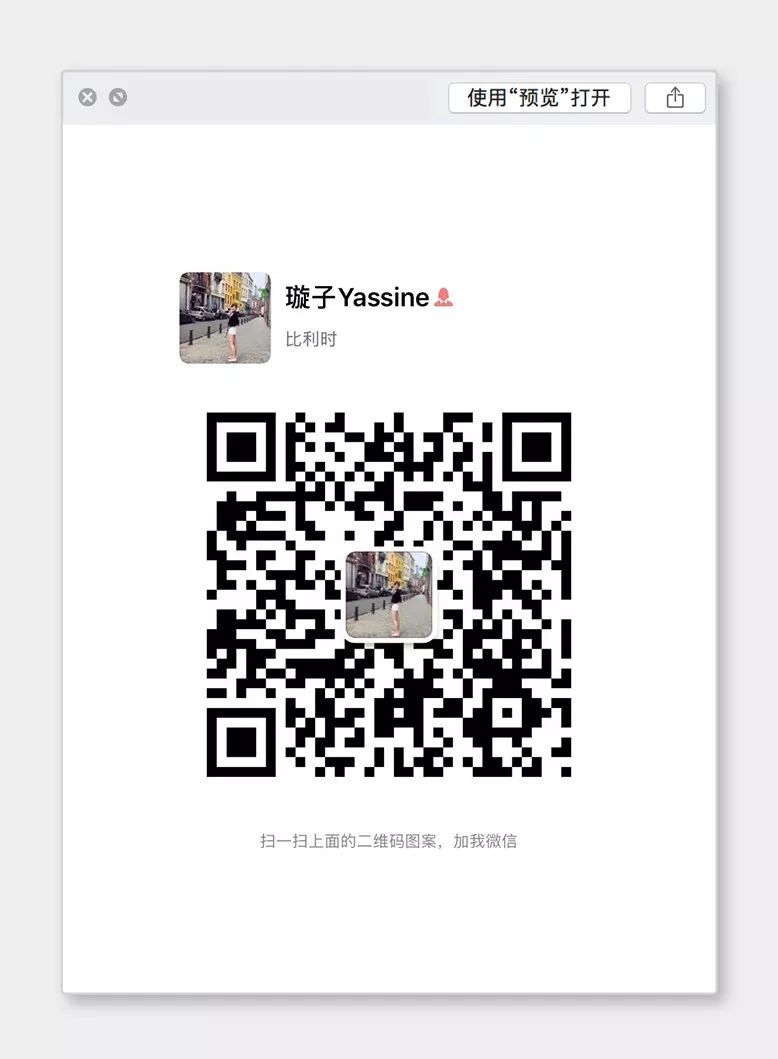This screenshot has width=778, height=1059.
Task: Open the image with Preview
Action: point(539,98)
